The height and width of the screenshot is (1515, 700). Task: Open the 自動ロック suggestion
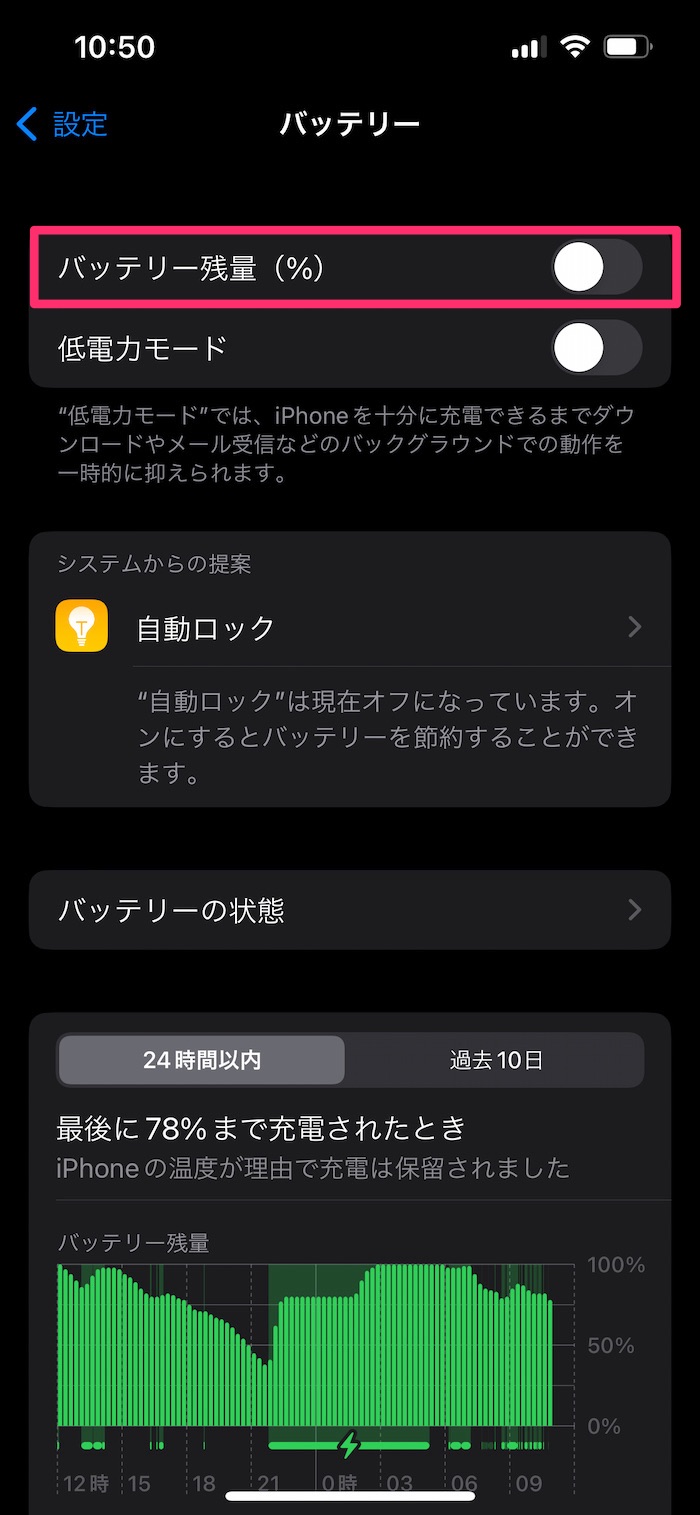click(x=350, y=628)
